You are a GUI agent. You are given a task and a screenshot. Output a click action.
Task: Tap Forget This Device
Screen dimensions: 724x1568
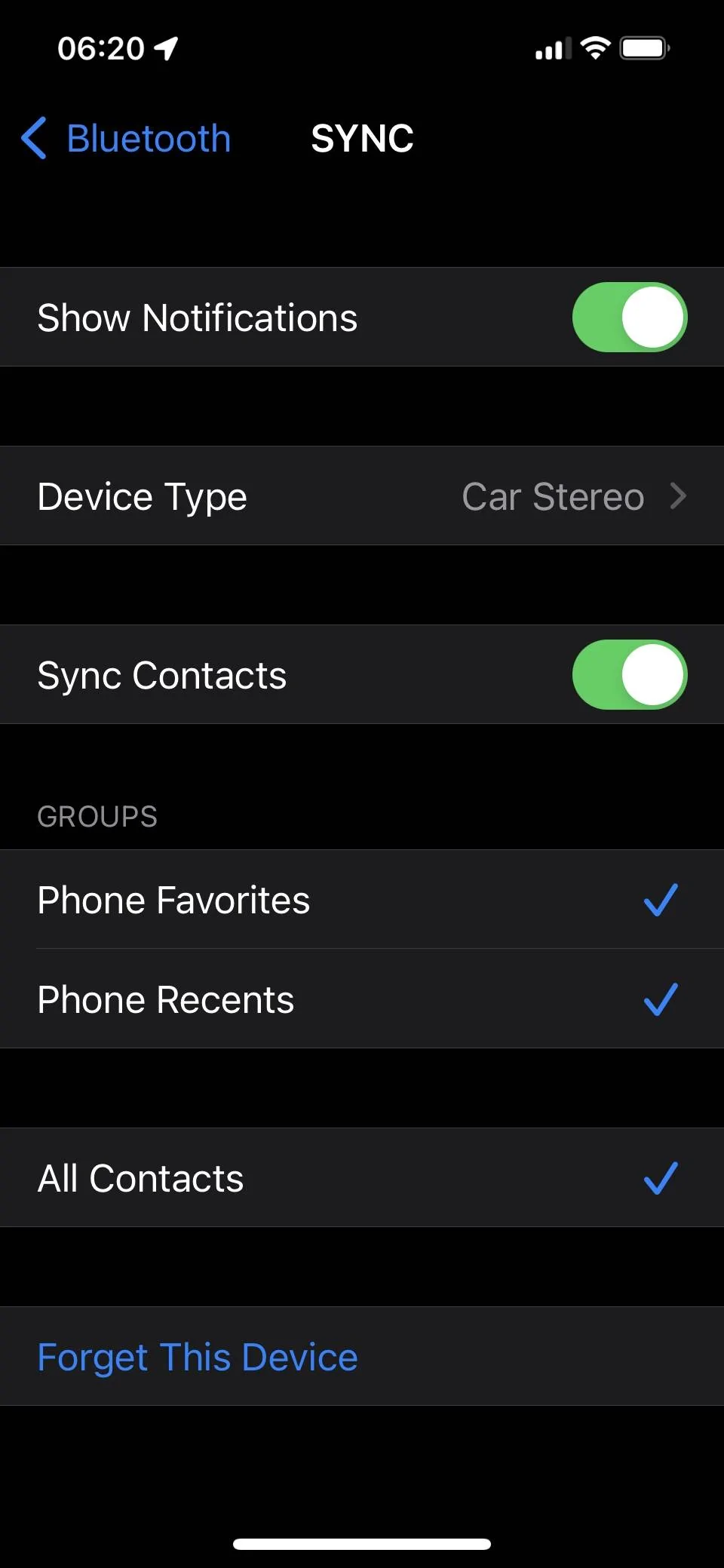point(197,1356)
